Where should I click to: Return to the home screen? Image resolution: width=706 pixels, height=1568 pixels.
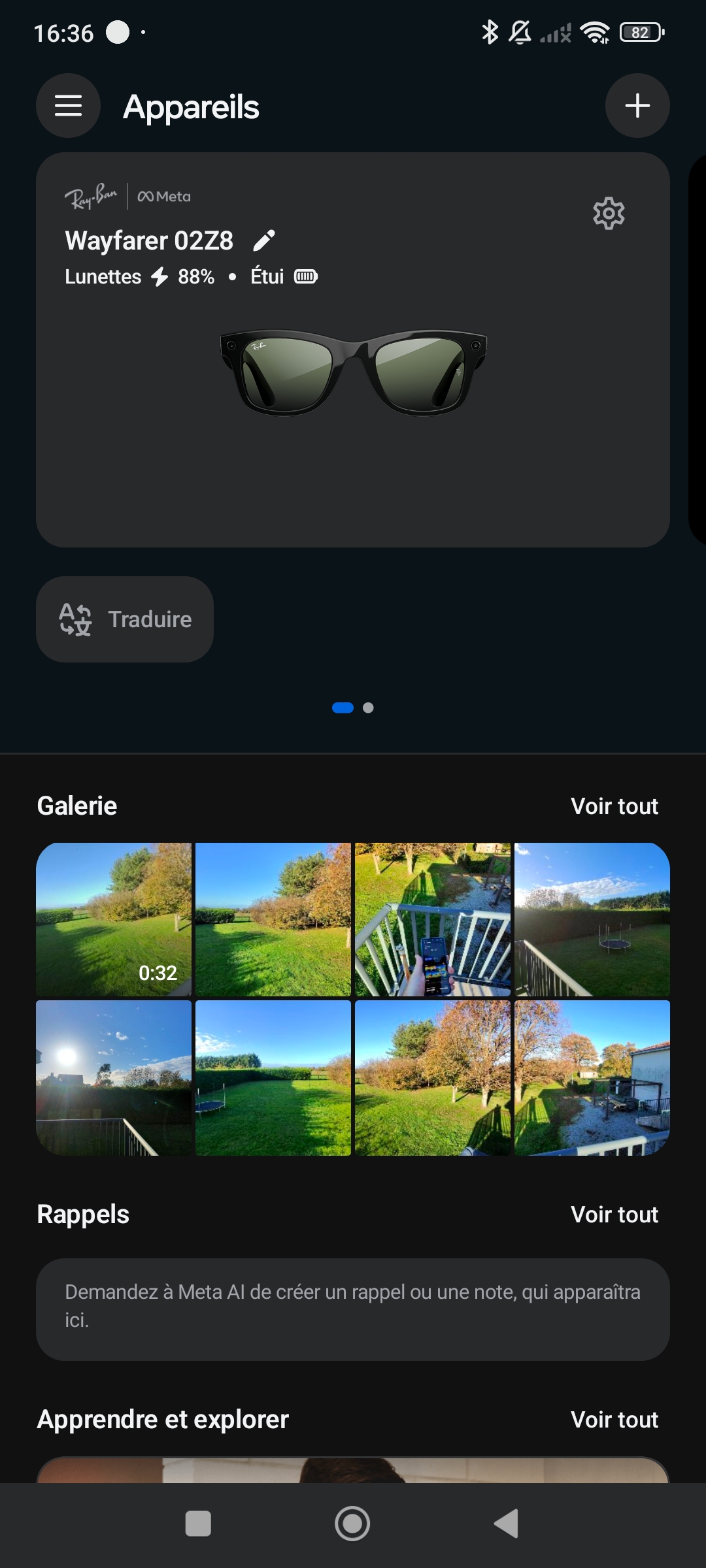[x=352, y=1524]
